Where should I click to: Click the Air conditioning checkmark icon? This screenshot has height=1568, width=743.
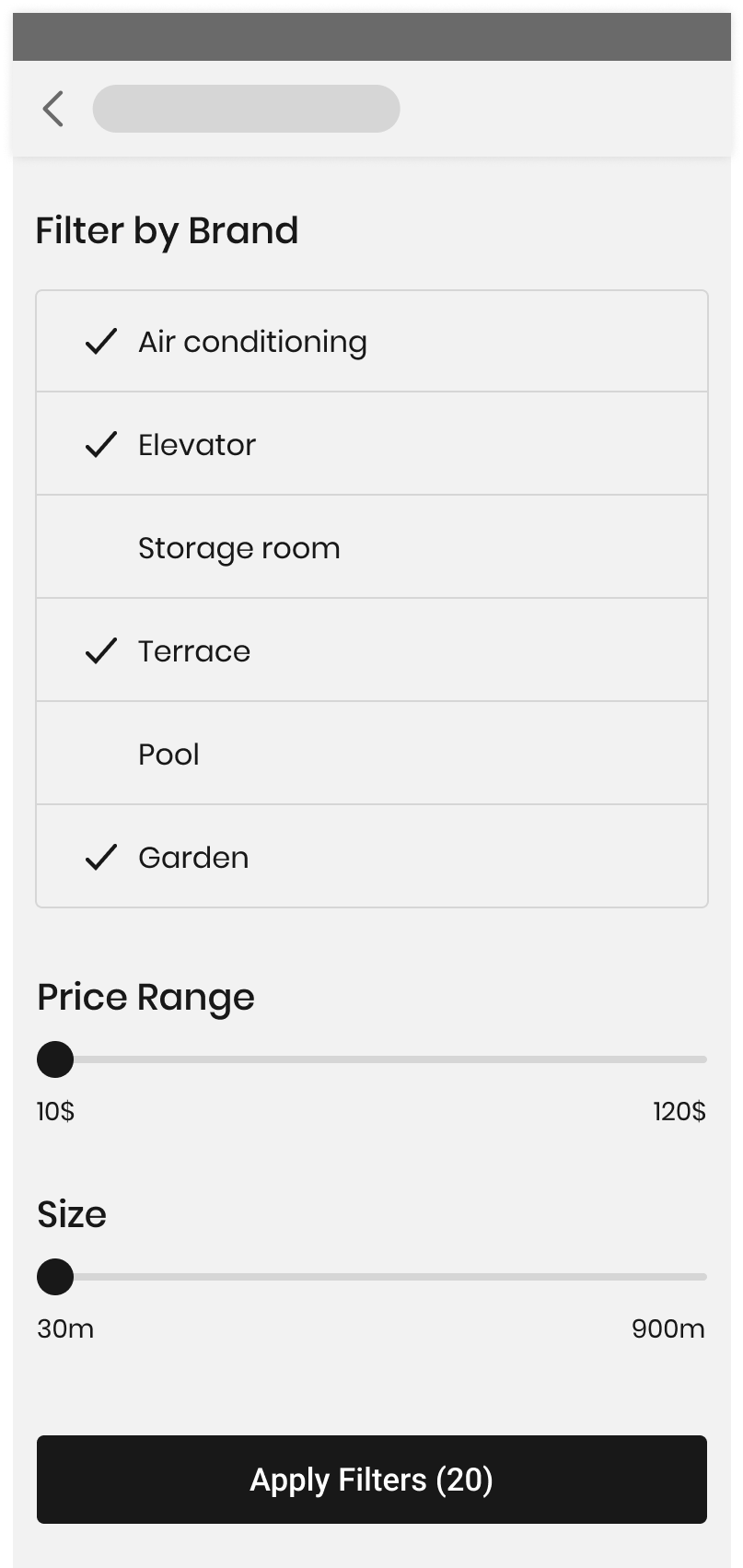(101, 341)
